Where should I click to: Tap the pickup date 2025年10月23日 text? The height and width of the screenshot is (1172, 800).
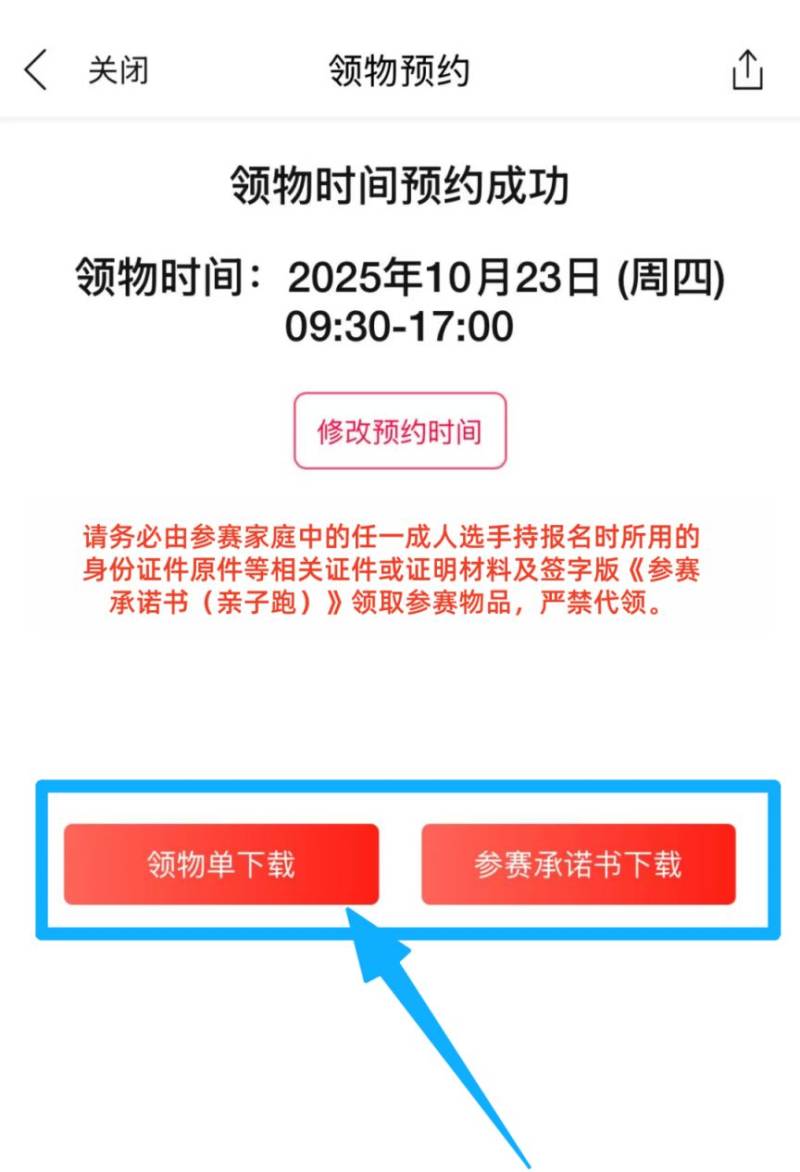505,280
